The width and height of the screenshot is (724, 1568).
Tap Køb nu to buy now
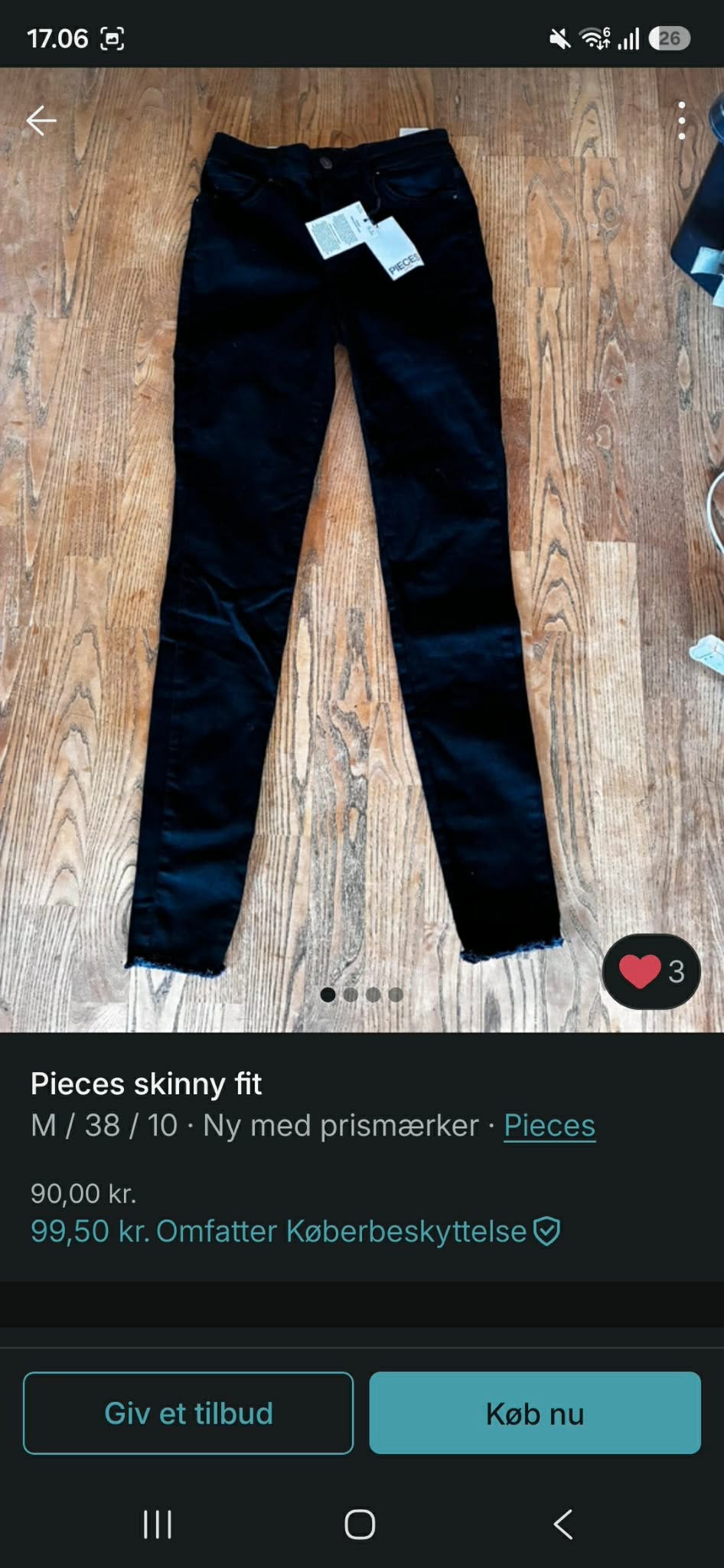(535, 1413)
